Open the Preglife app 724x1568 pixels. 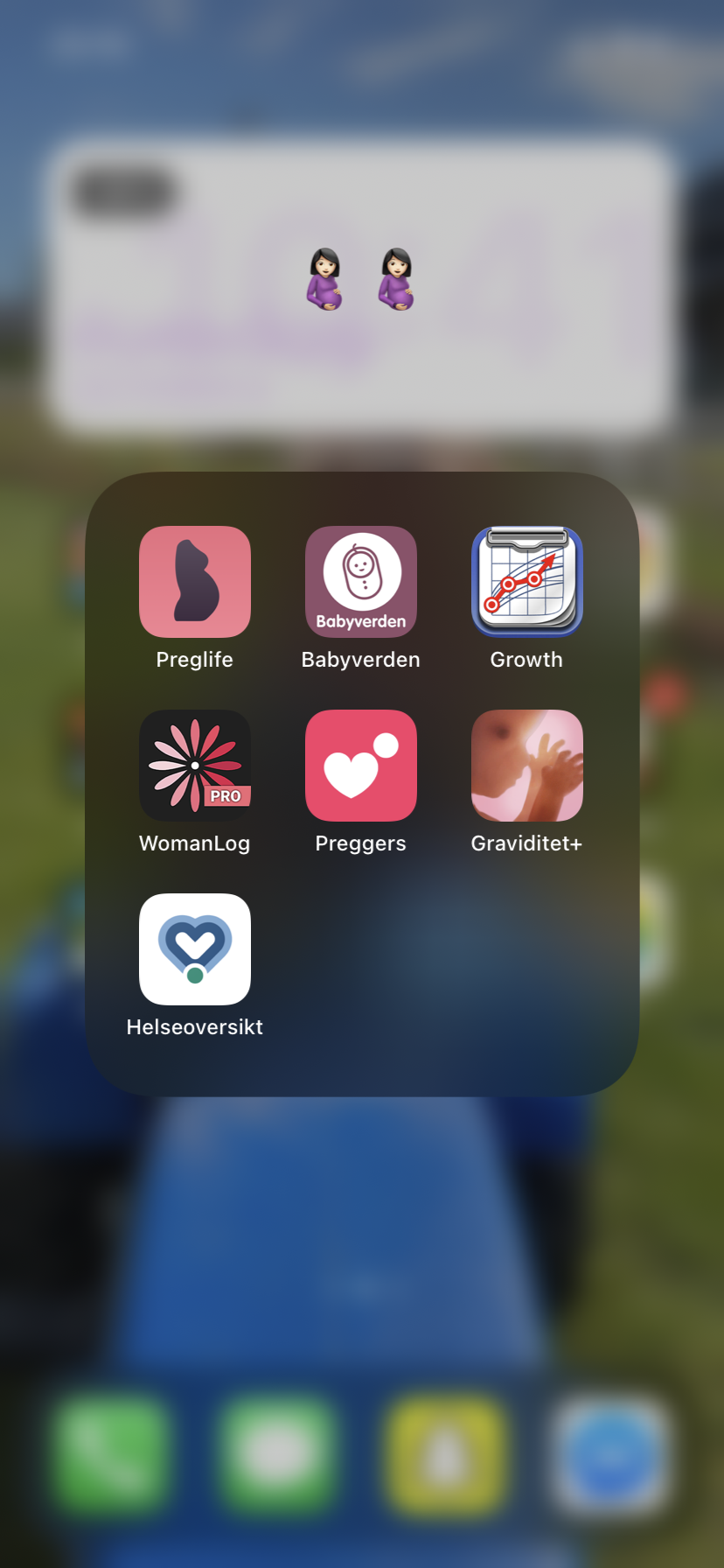click(x=194, y=582)
